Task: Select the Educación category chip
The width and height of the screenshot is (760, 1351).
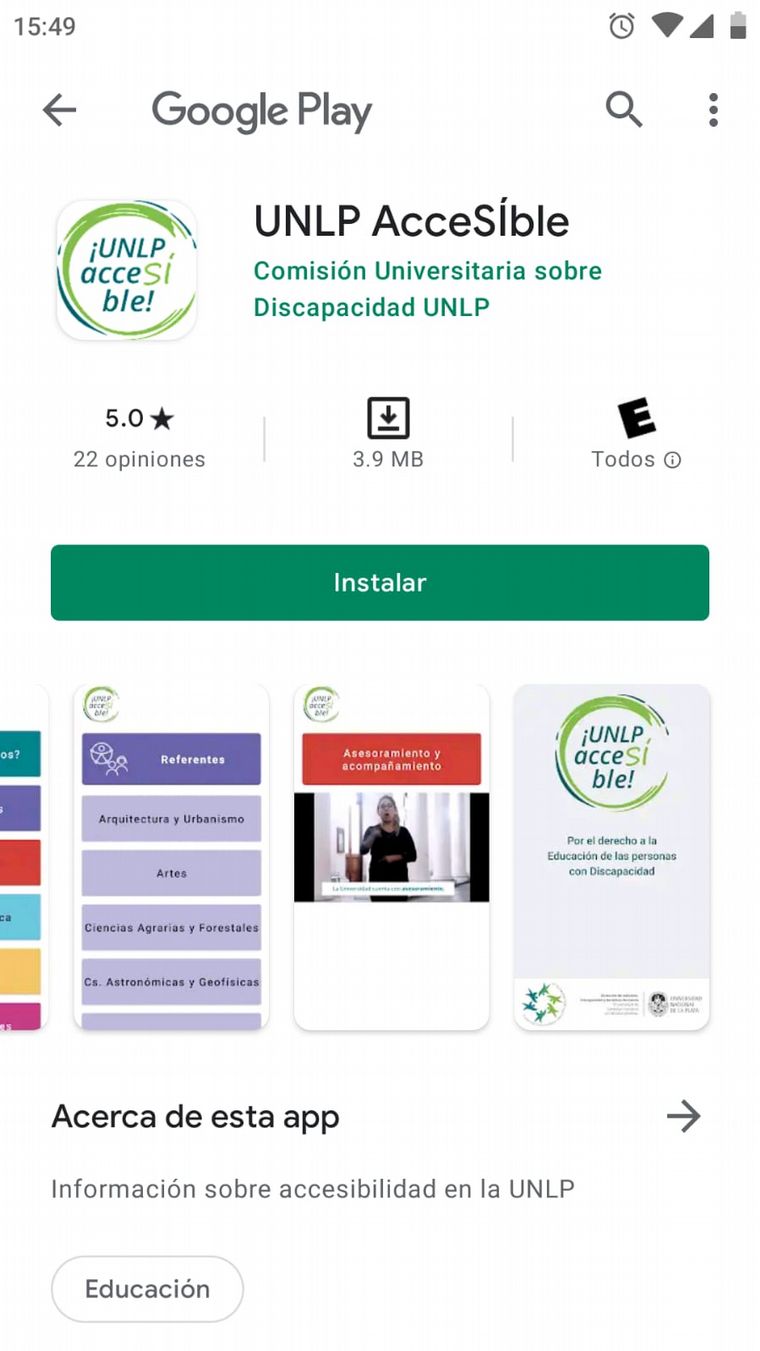Action: click(147, 1289)
